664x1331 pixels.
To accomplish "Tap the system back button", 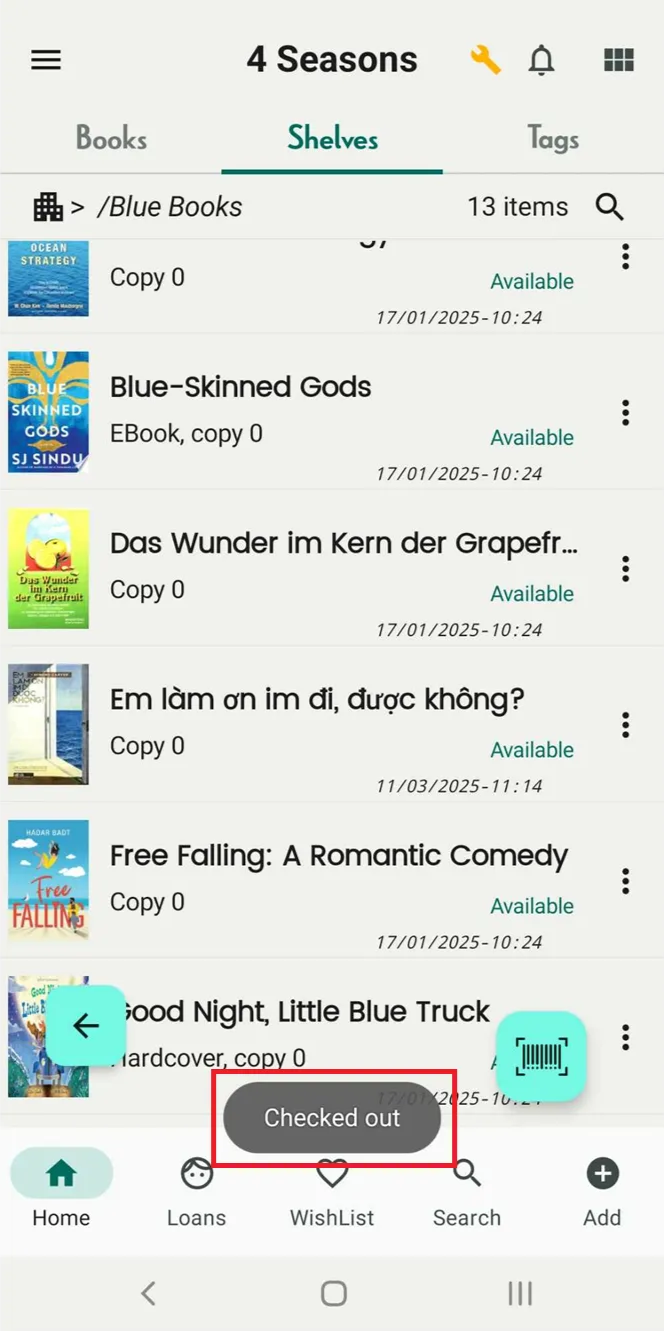I will (148, 1293).
